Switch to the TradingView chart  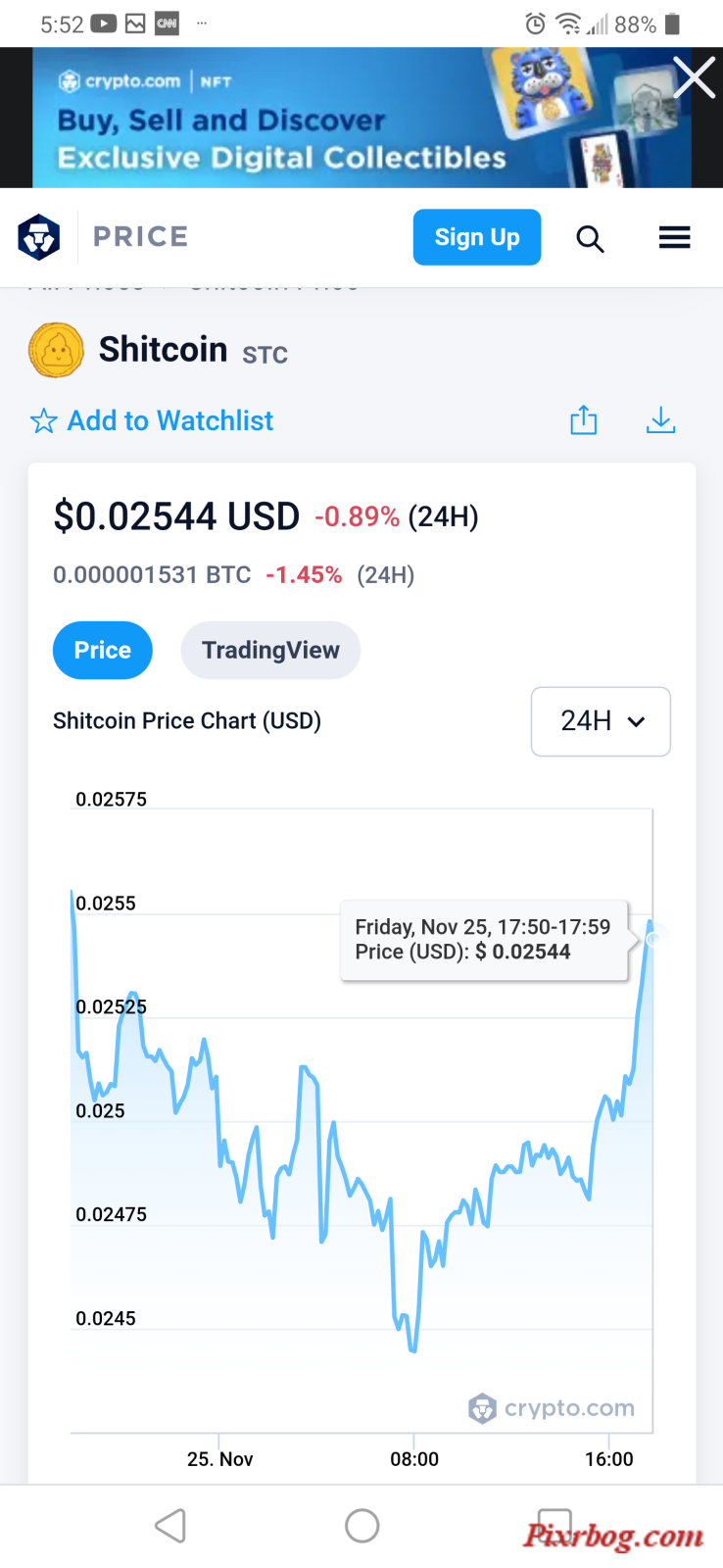pyautogui.click(x=270, y=650)
